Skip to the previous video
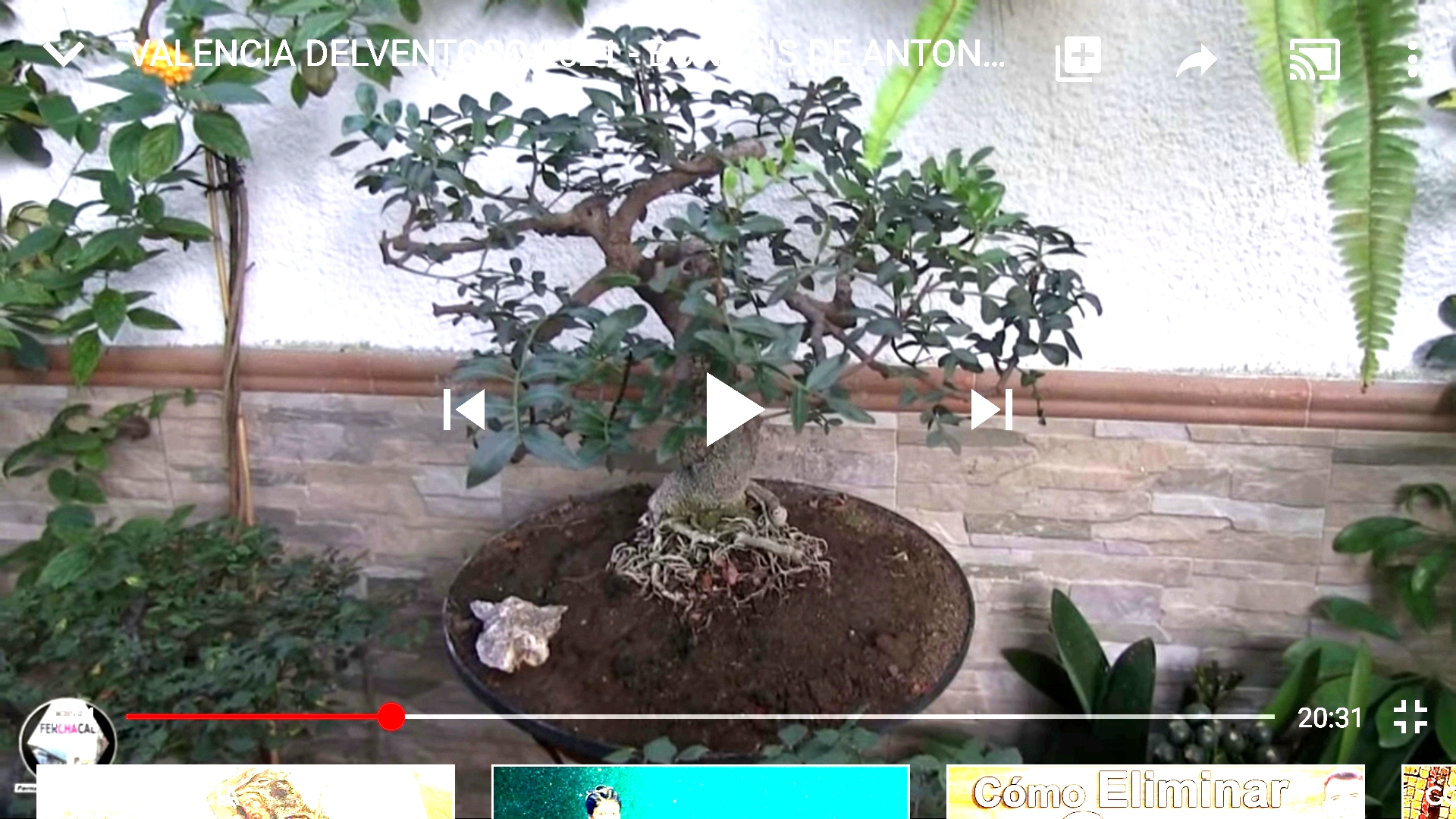Screen dimensions: 1456x819 click(x=464, y=410)
